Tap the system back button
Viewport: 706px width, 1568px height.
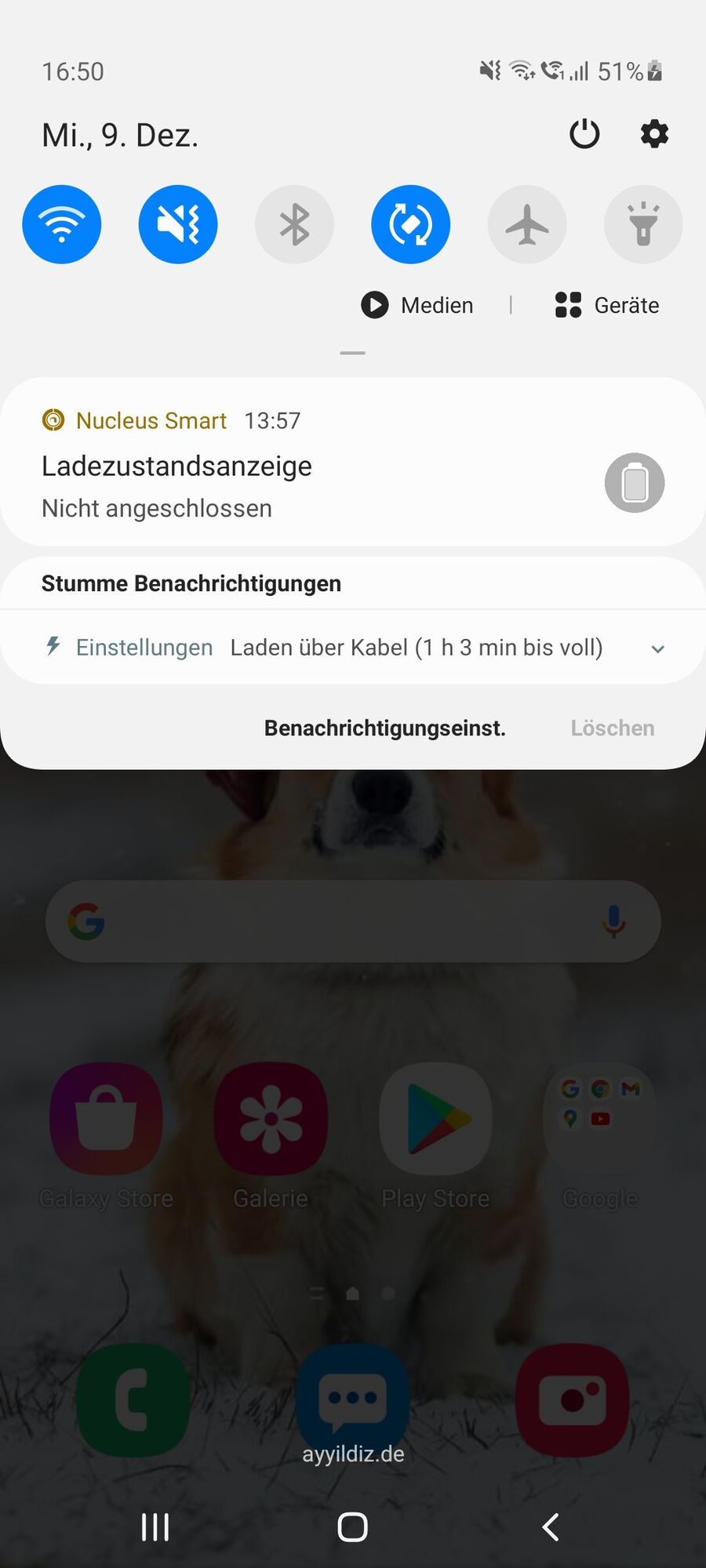tap(551, 1527)
